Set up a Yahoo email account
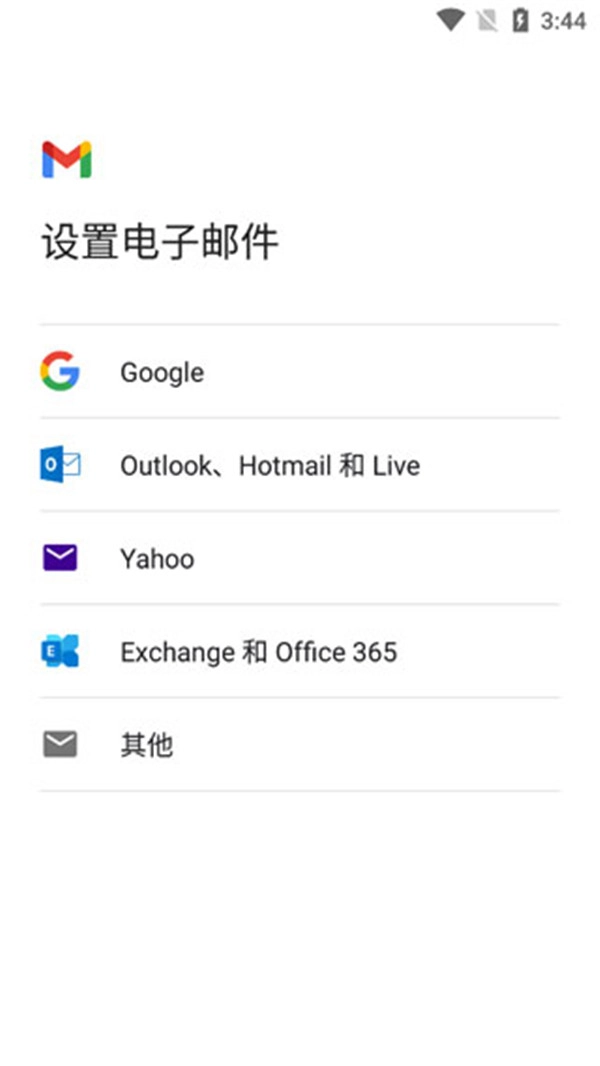Screen dimensions: 600x1066 157,558
